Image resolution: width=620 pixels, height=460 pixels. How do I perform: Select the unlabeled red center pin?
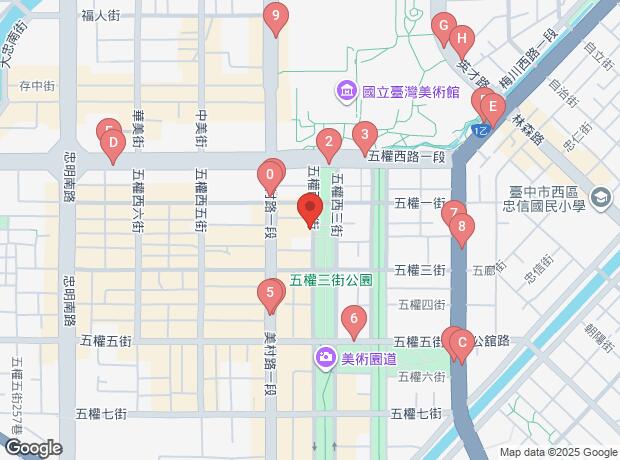[x=309, y=210]
